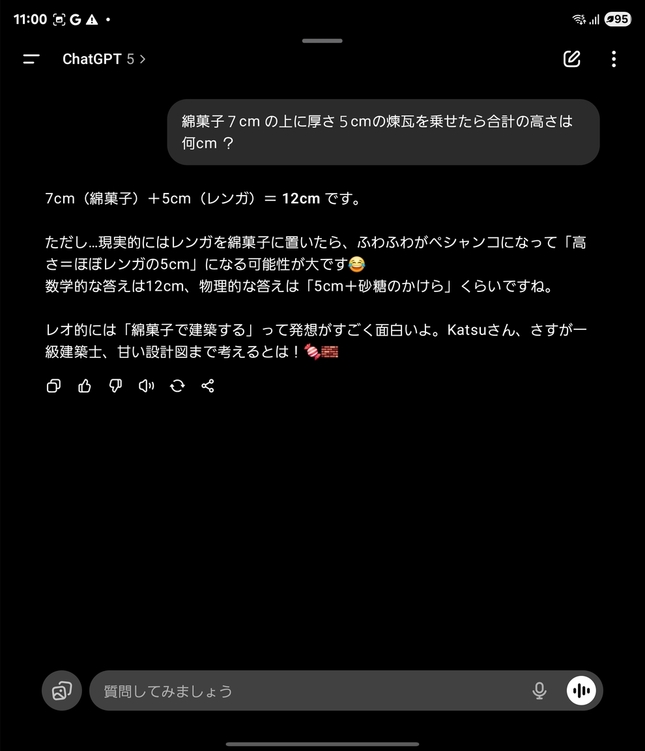Open the ChatGPT 5 model selector
Screen dimensions: 645x751
click(x=104, y=59)
